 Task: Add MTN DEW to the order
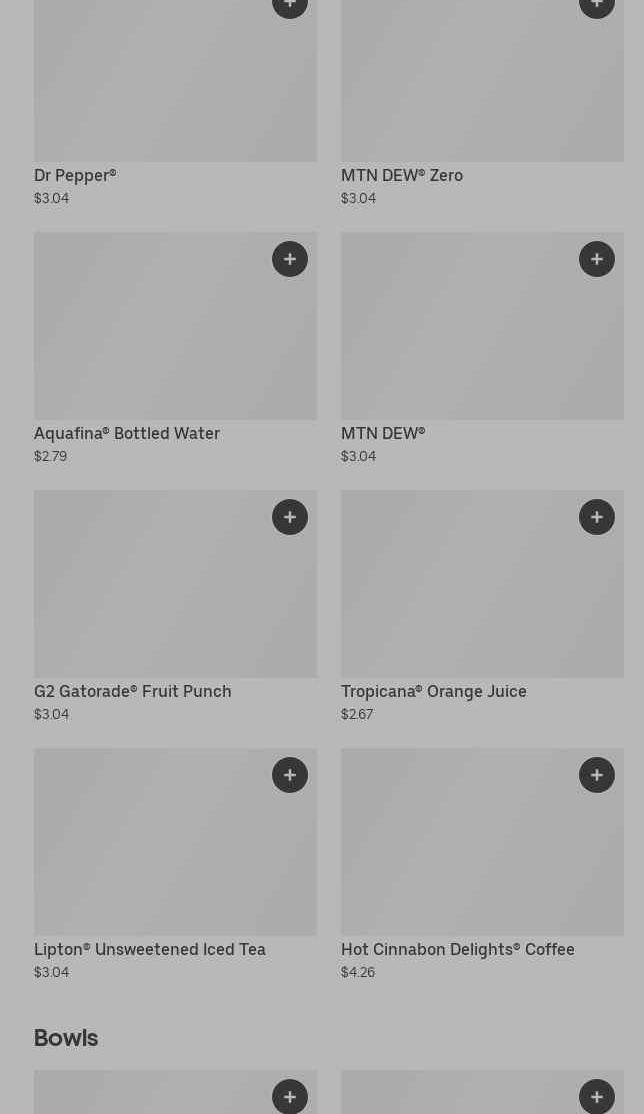[x=597, y=259]
